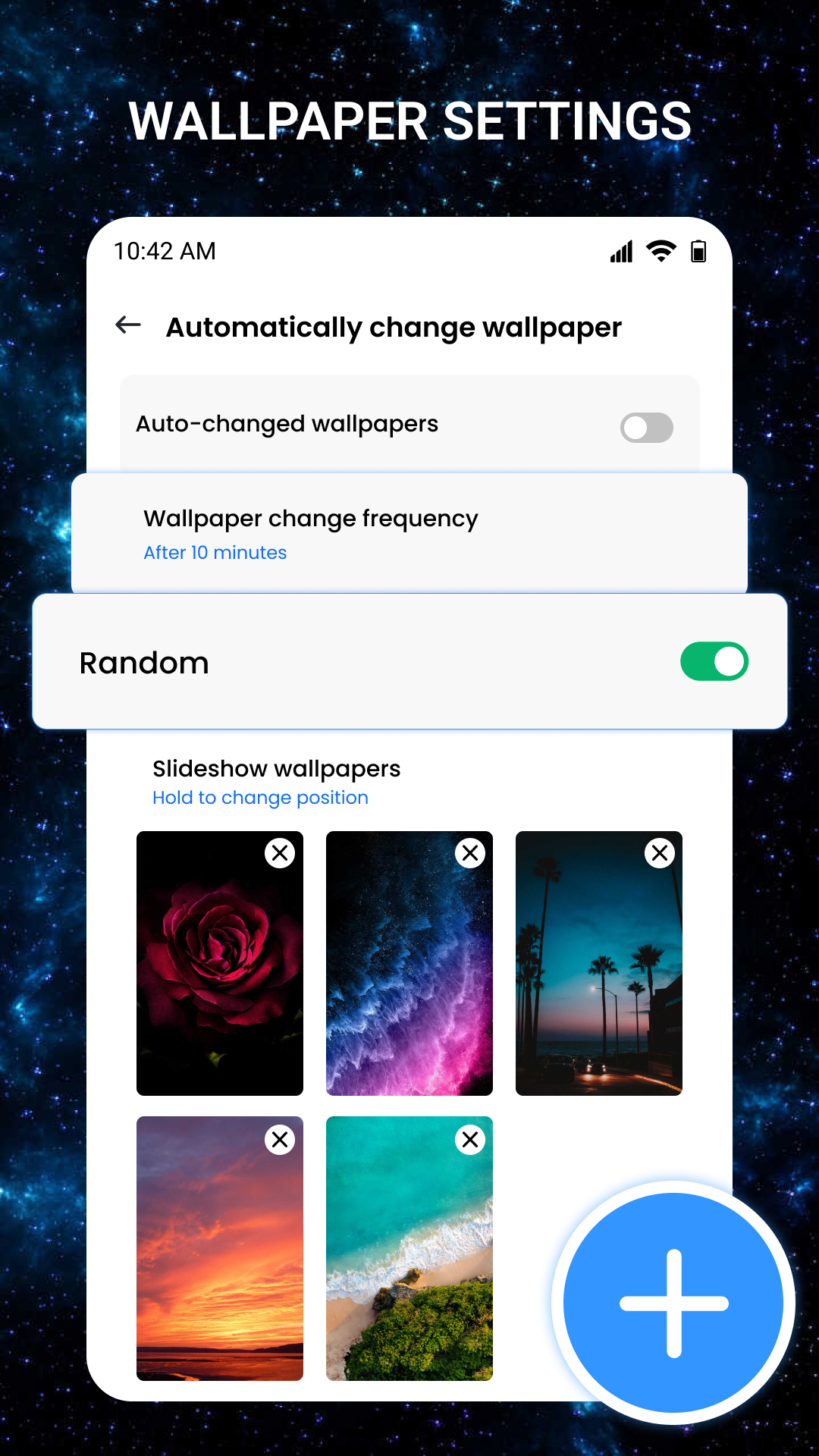Enable Auto-changed wallpapers

coord(645,427)
